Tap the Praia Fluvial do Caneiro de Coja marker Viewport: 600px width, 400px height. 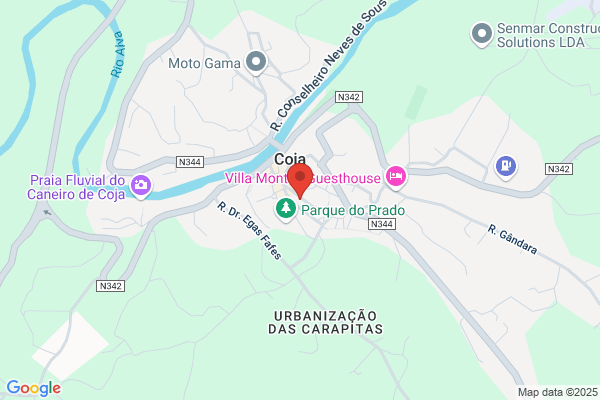[x=141, y=186]
